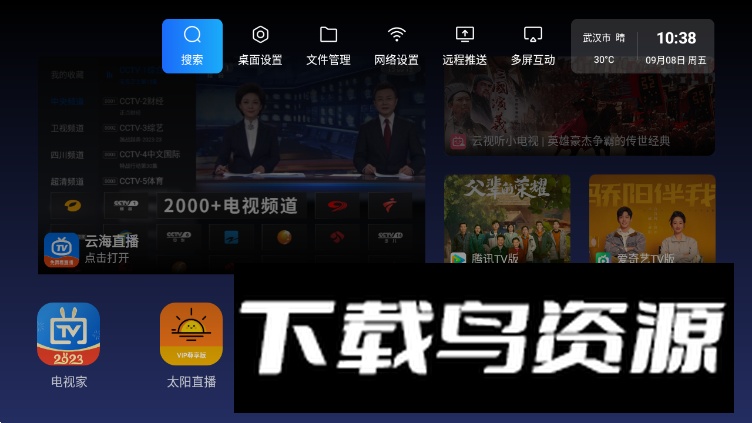Open the 爱奇艺TV版 tile
This screenshot has height=423, width=752.
[x=651, y=218]
